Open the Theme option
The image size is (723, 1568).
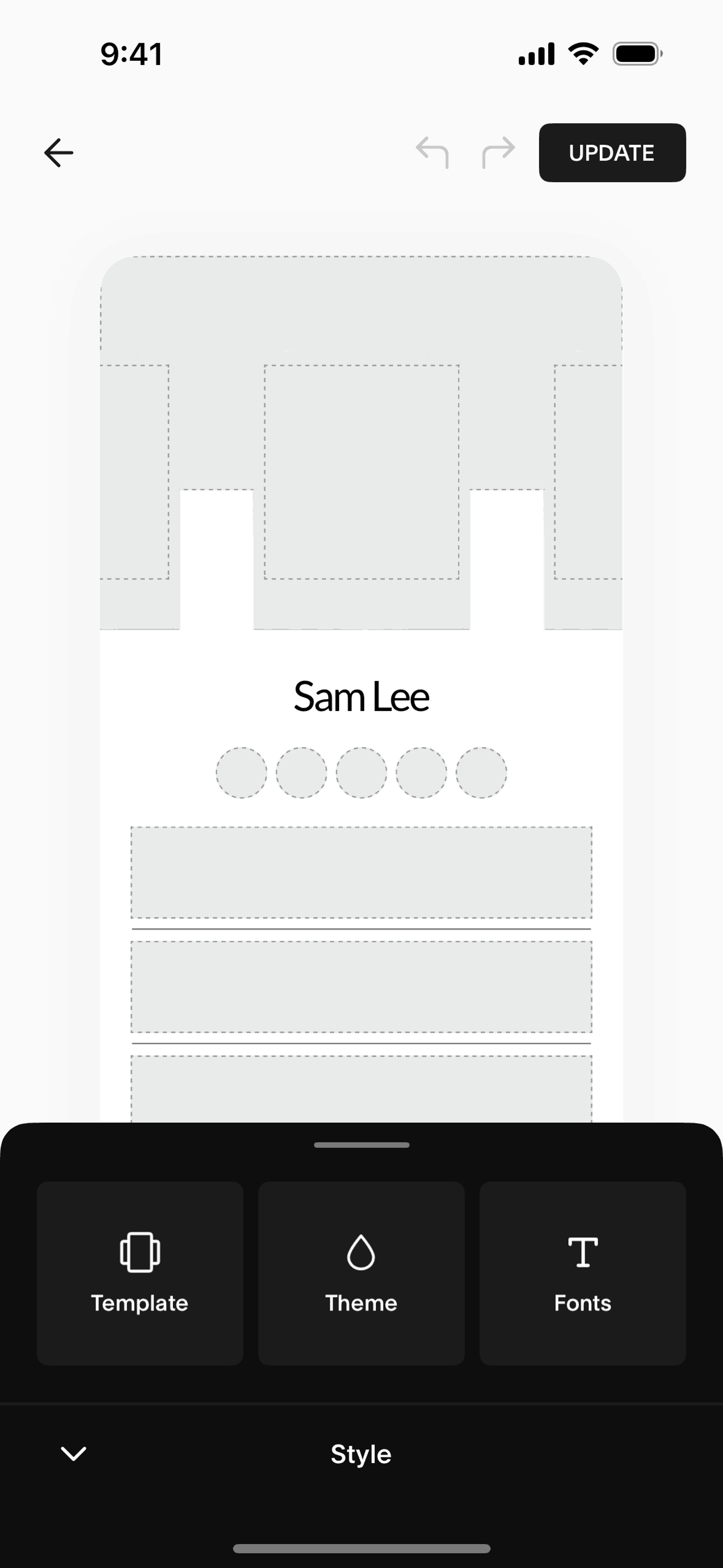(361, 1273)
